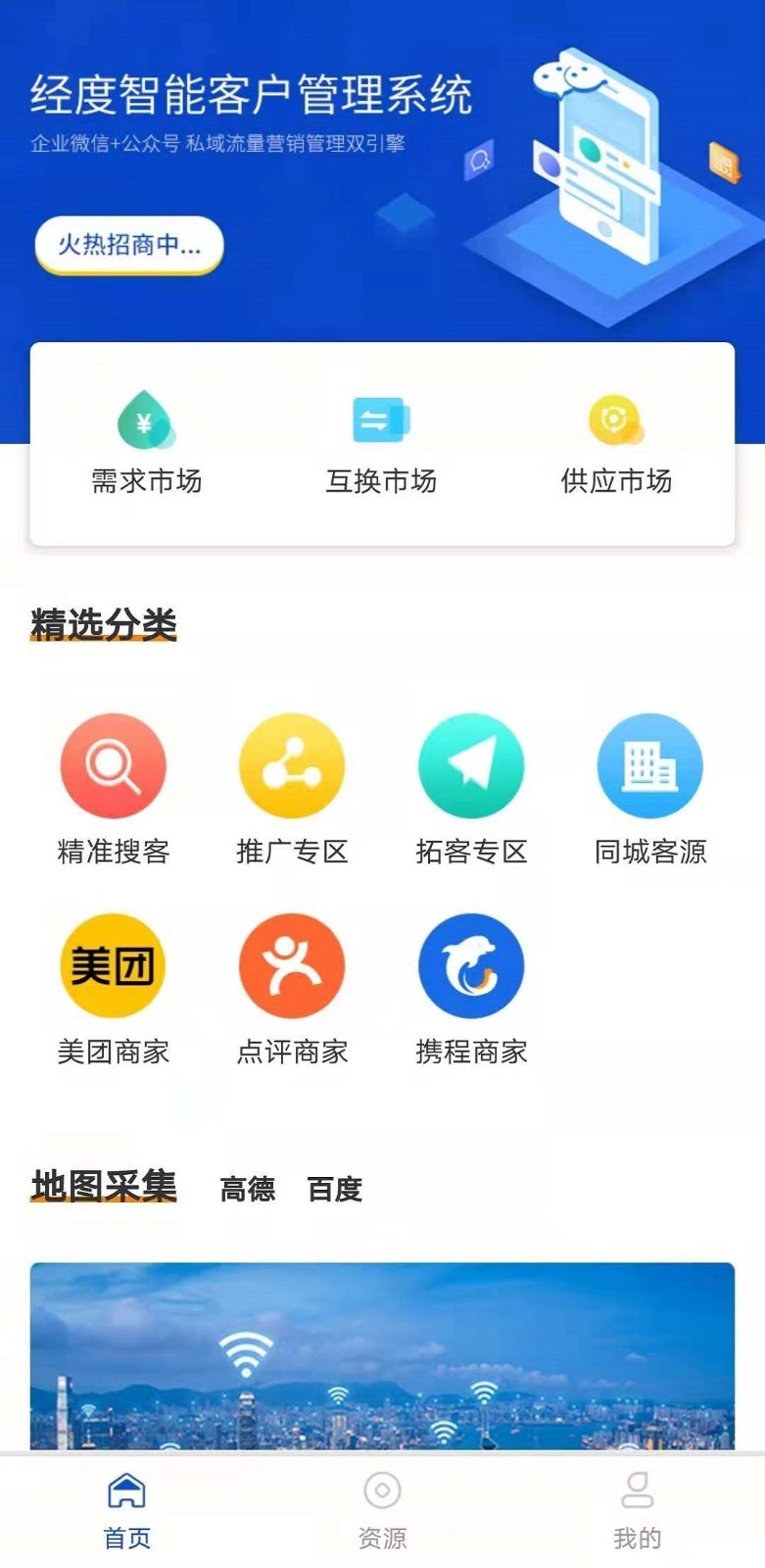Viewport: 765px width, 1568px height.
Task: Tap the 首页 home tab
Action: [x=127, y=1511]
